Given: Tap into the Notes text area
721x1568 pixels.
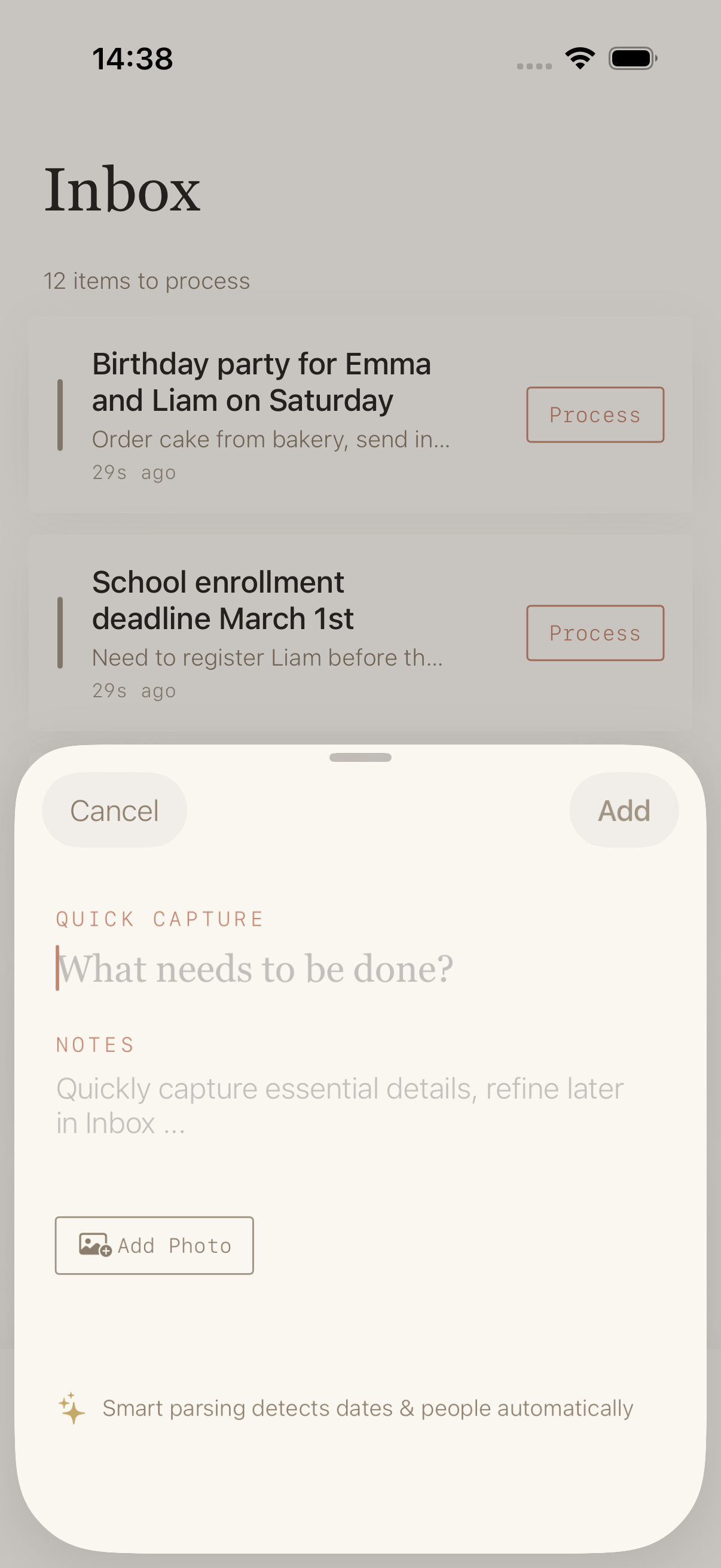Looking at the screenshot, I should coord(341,1105).
